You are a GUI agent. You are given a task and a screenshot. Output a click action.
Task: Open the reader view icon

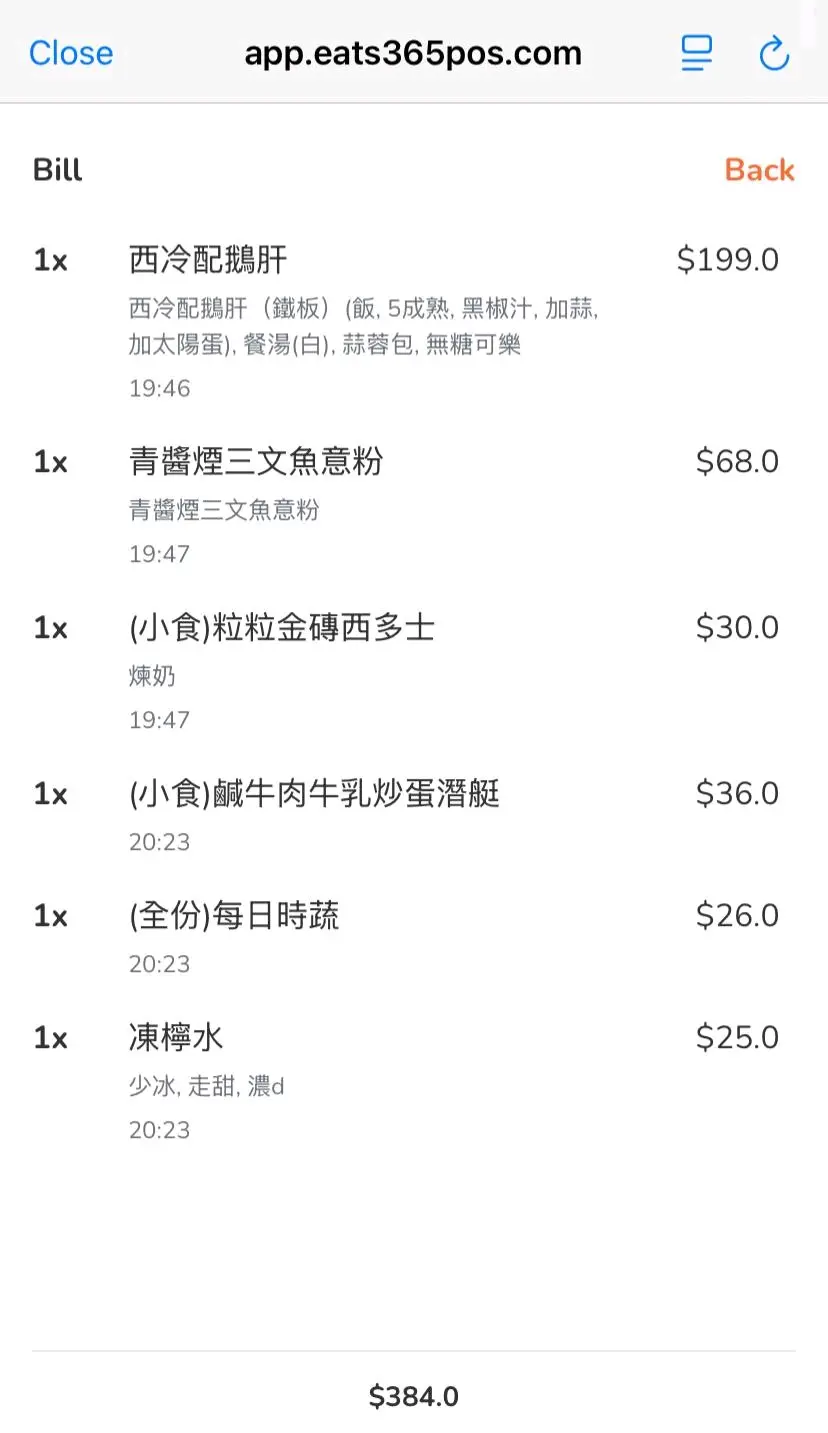click(696, 53)
